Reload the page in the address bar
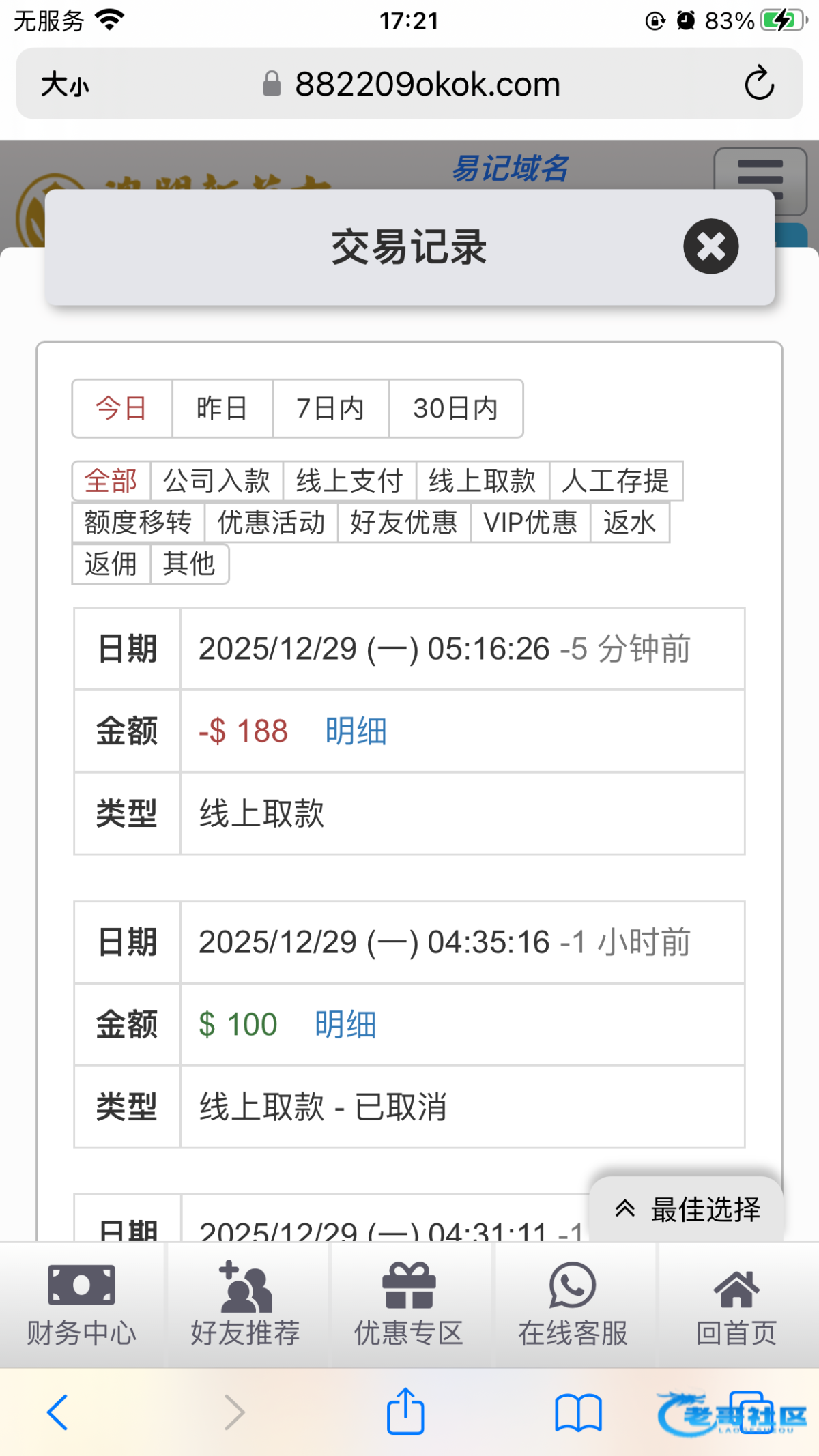 click(x=759, y=84)
